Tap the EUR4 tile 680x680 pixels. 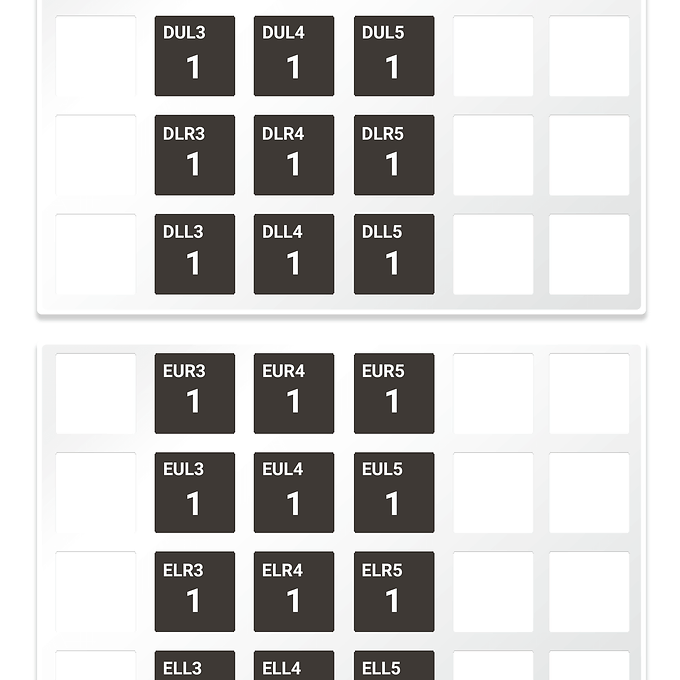point(293,393)
